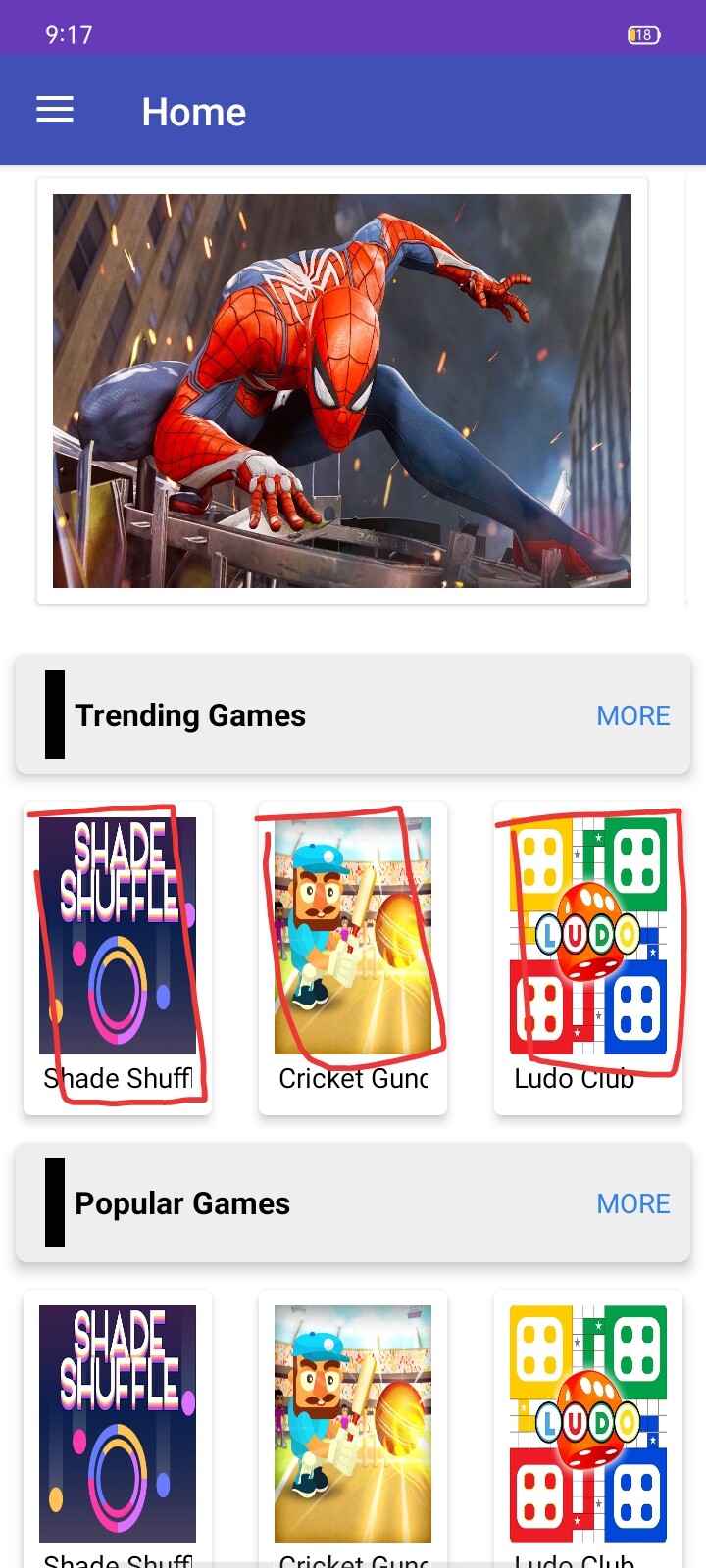706x1568 pixels.
Task: Open the hamburger drawer menu
Action: click(55, 110)
